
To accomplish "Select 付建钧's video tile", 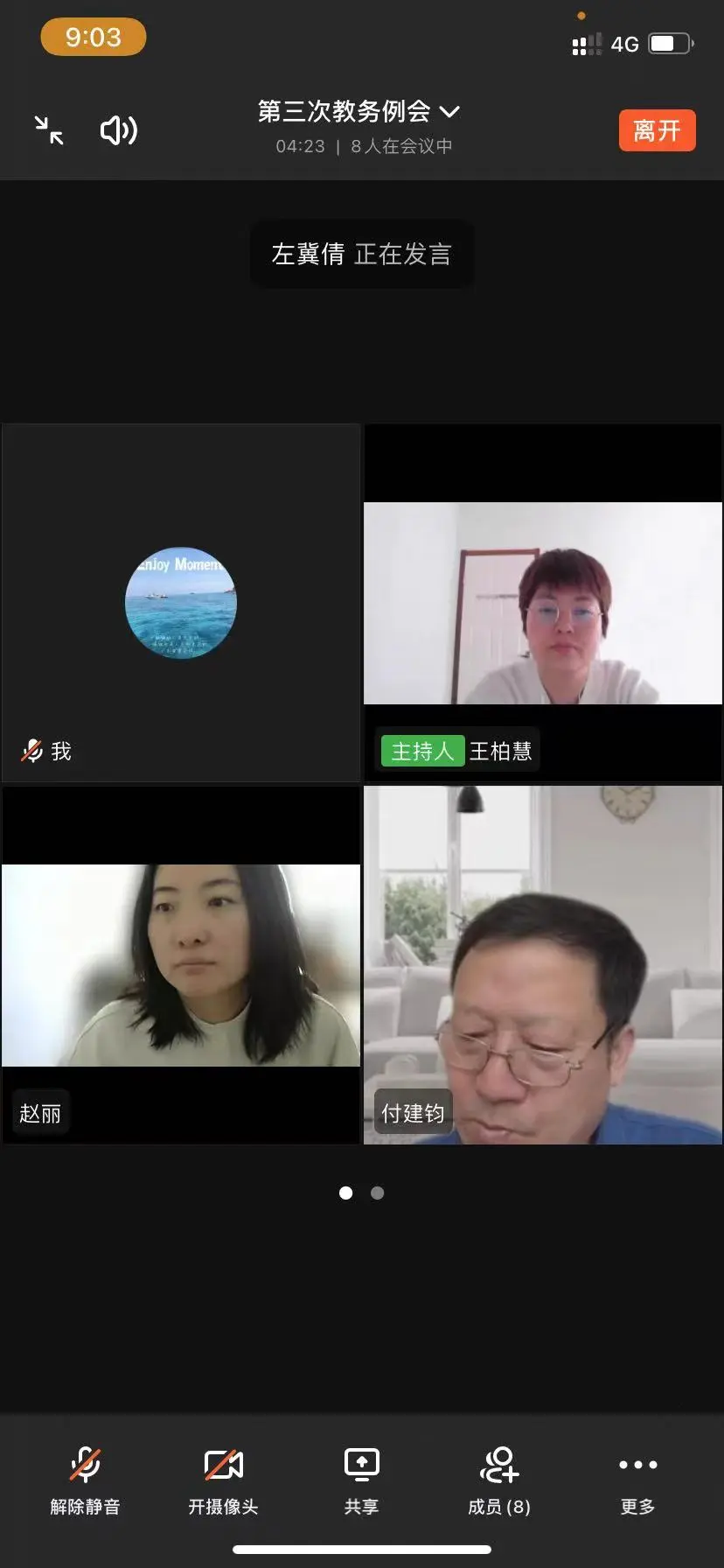I will point(543,964).
